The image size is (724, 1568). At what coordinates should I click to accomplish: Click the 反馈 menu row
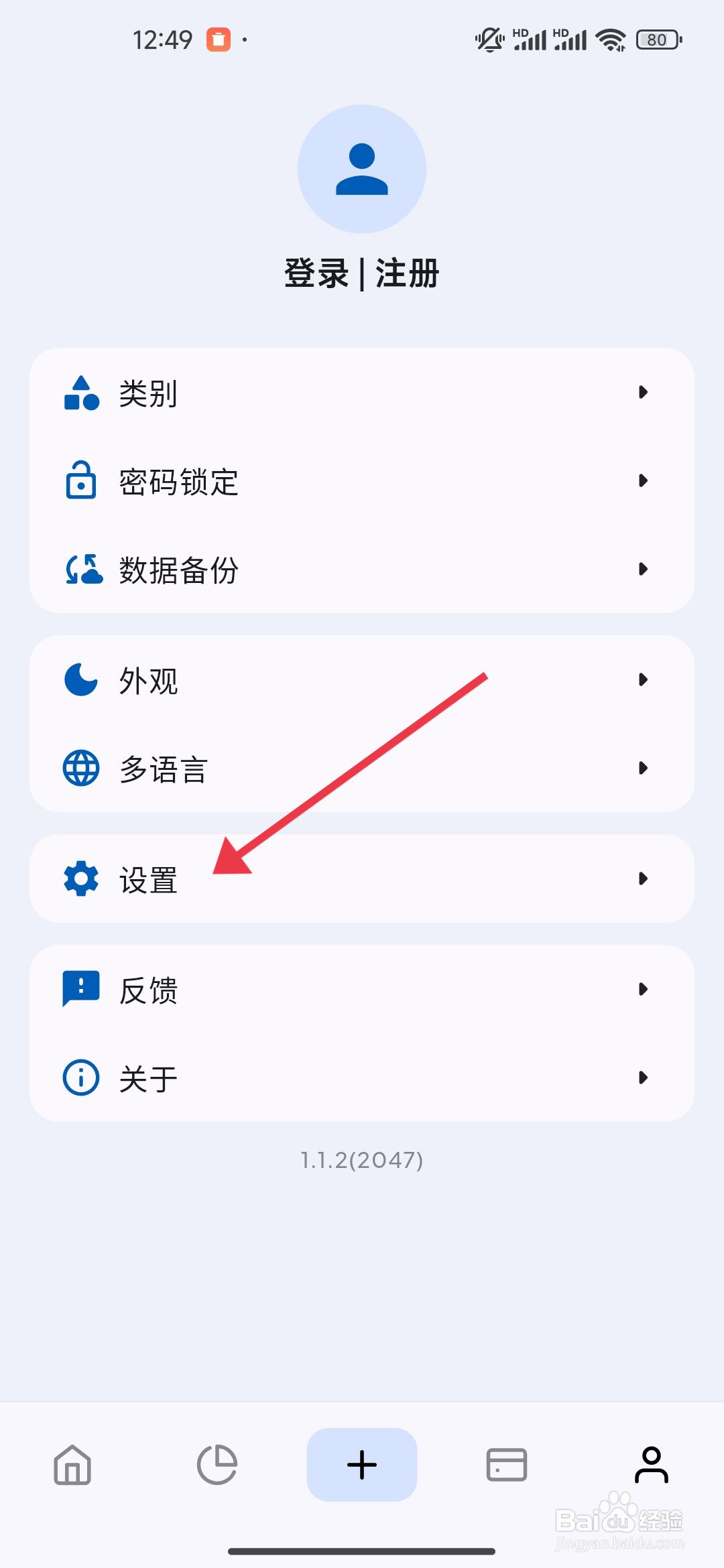[x=361, y=989]
